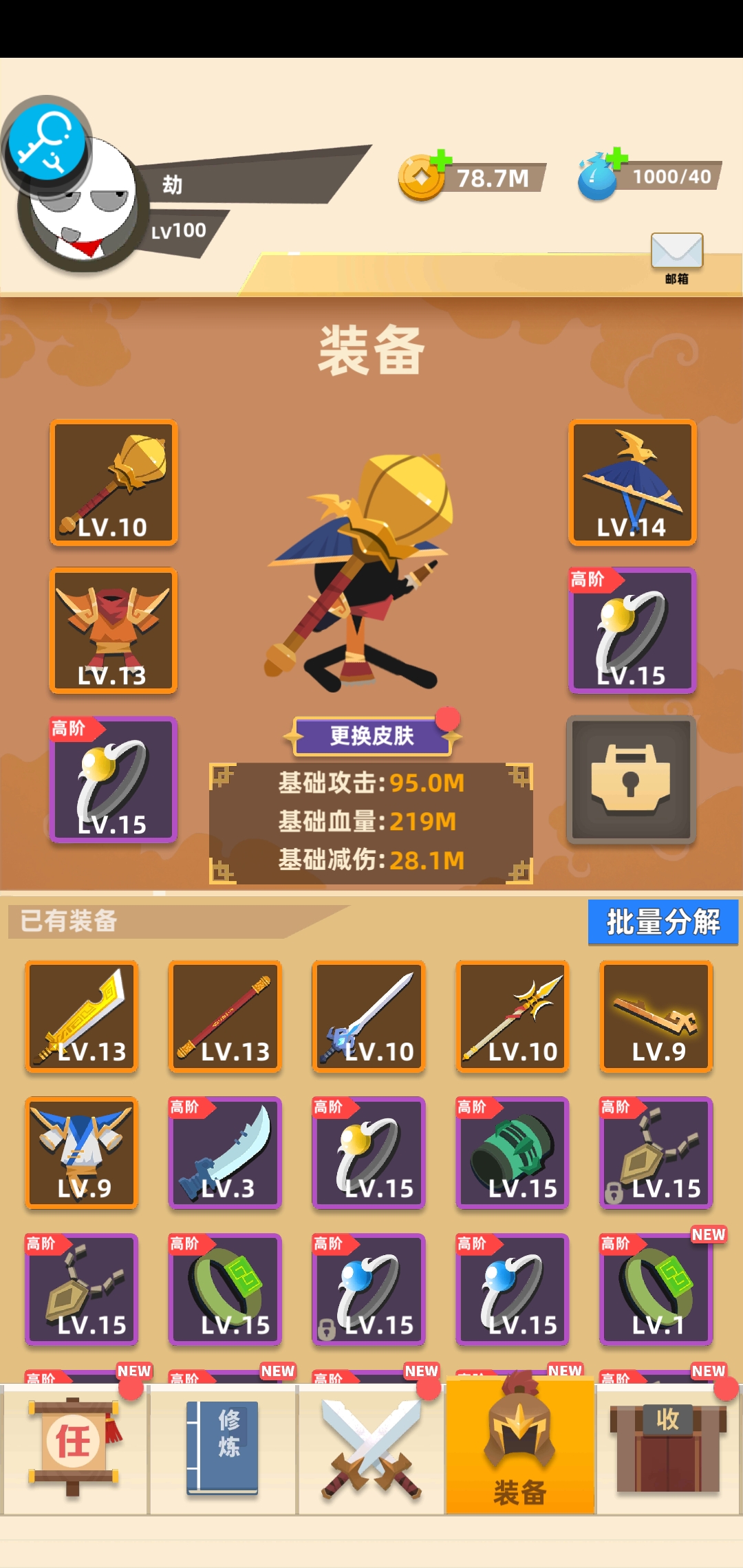The height and width of the screenshot is (1568, 743).
Task: Switch to the crossed swords battle tab
Action: tap(371, 1448)
